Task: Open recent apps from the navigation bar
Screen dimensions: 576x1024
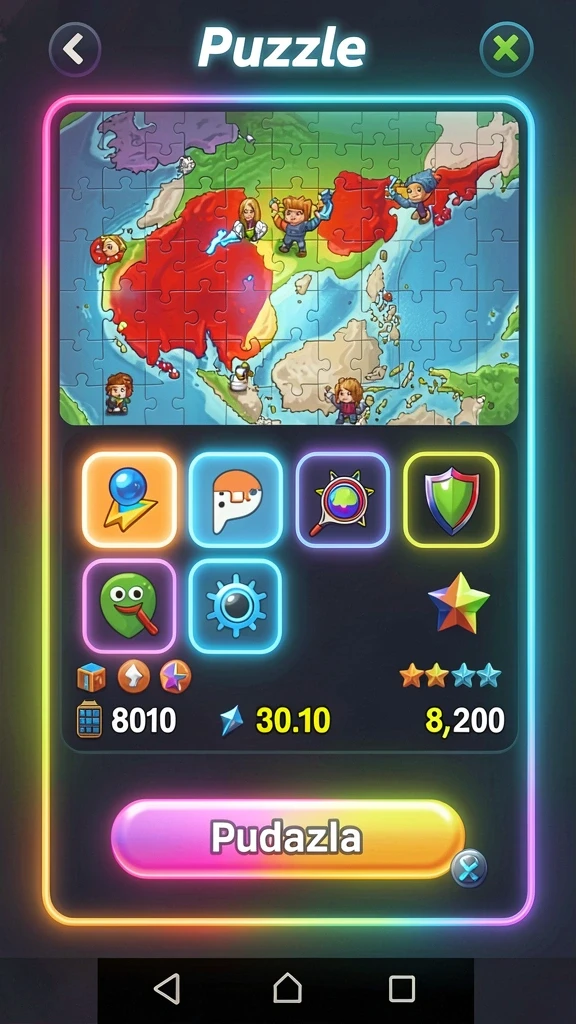Action: [x=402, y=989]
